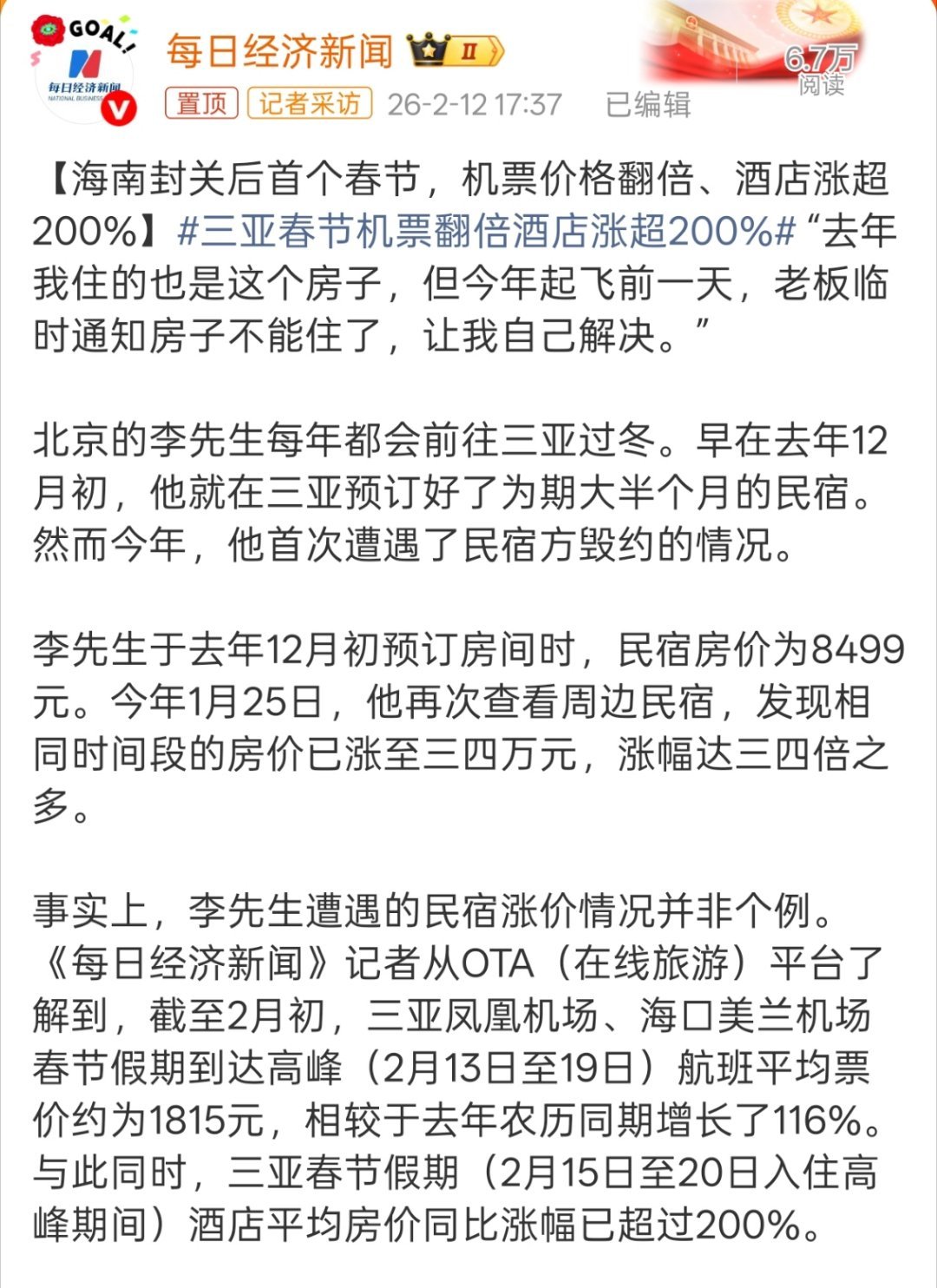Toggle the 置顶 pinned post label
Screen dimensions: 937x1288
click(202, 102)
